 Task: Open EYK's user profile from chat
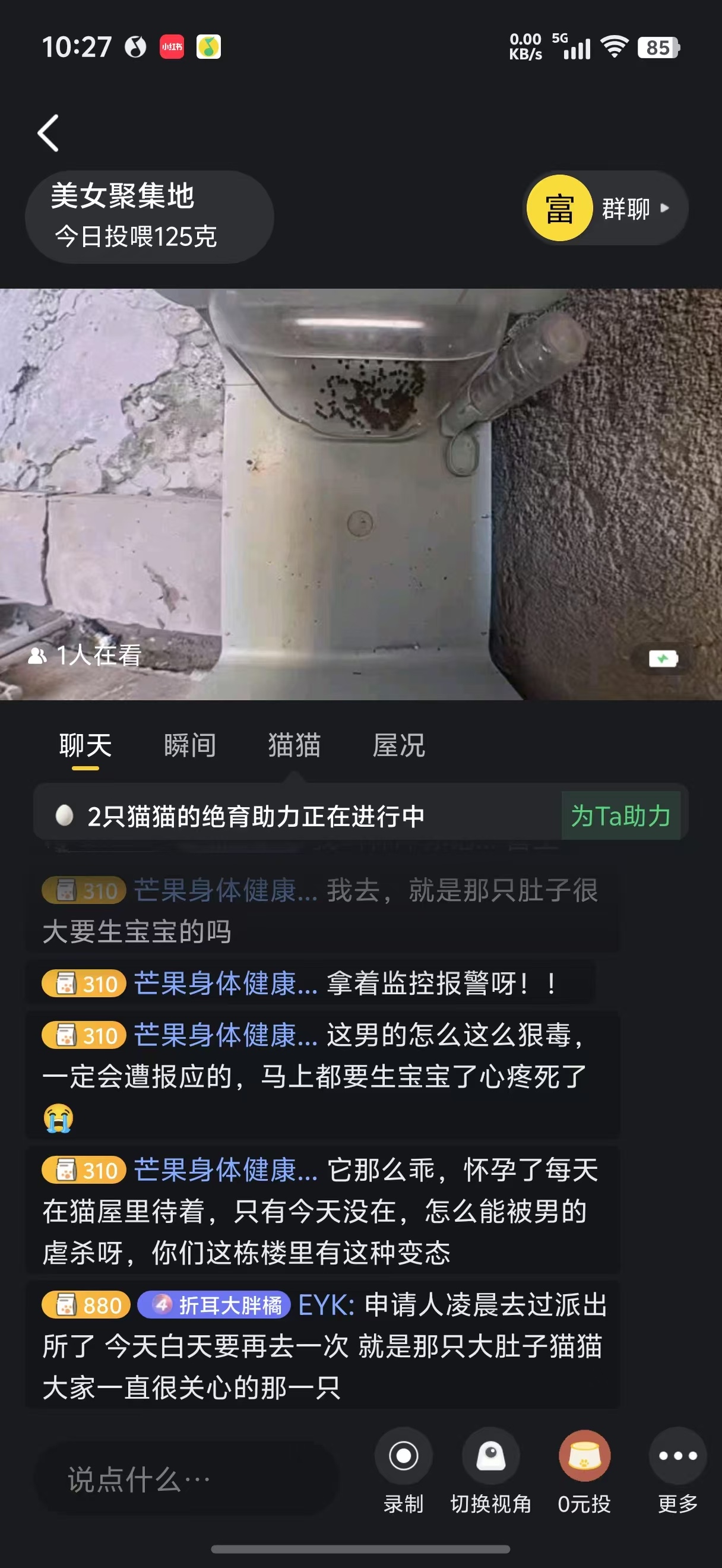coord(325,1305)
